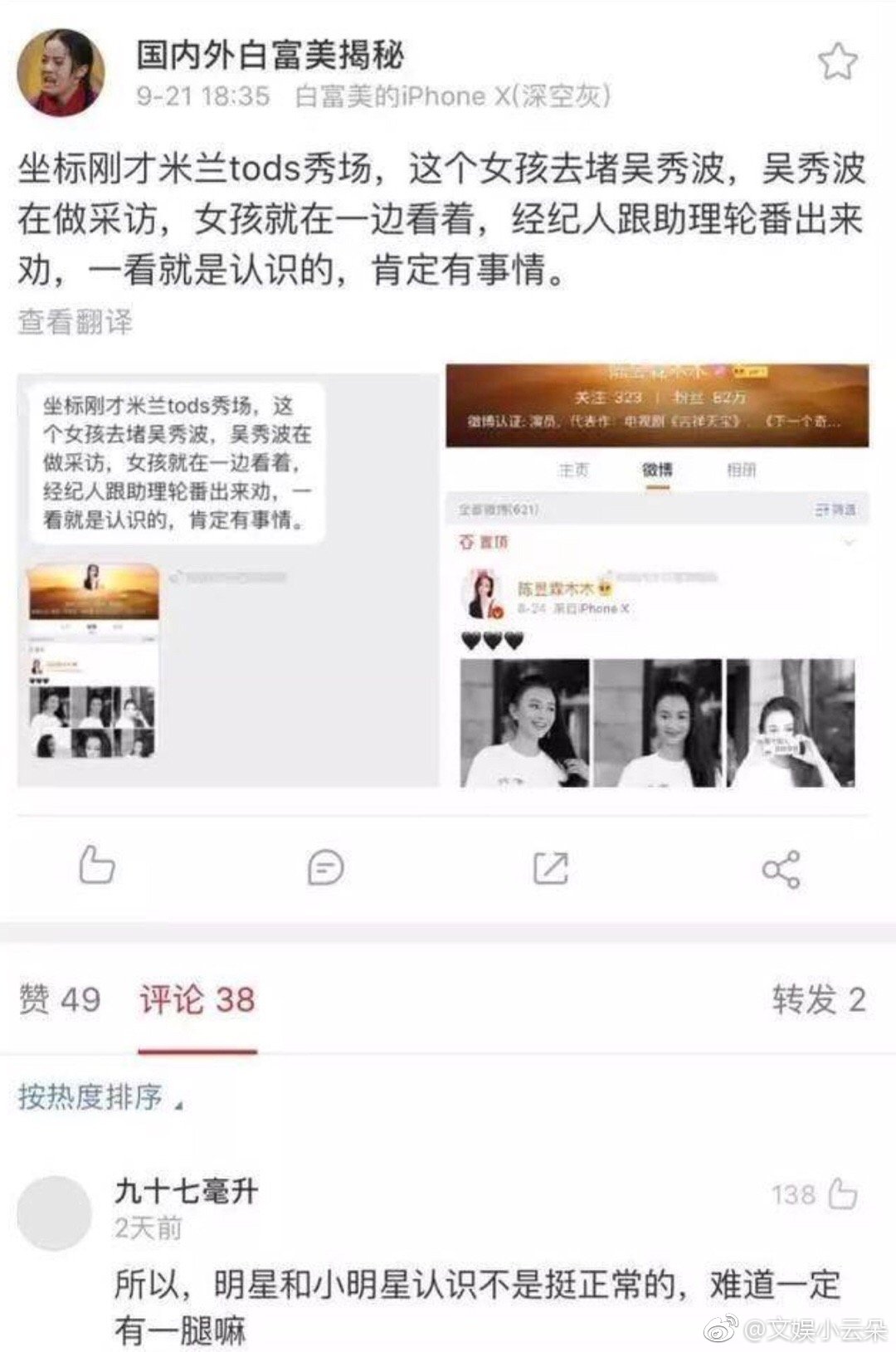Repost using the forward icon
Viewport: 896px width, 1352px height.
(x=551, y=868)
